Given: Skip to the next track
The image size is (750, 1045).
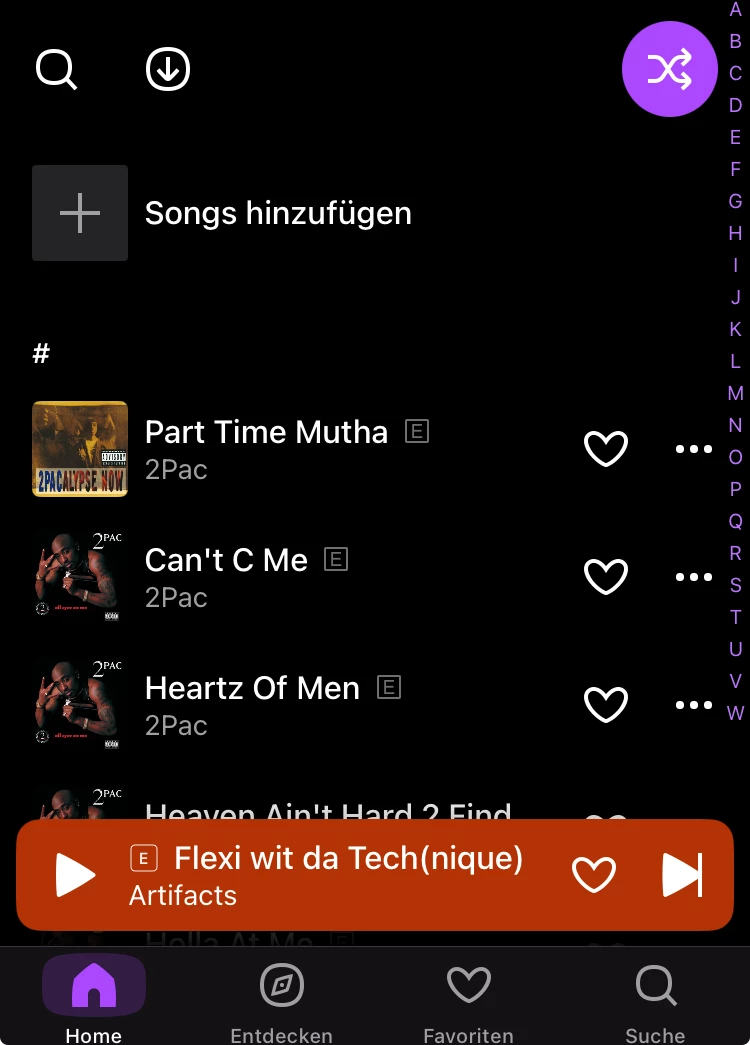Looking at the screenshot, I should (683, 876).
